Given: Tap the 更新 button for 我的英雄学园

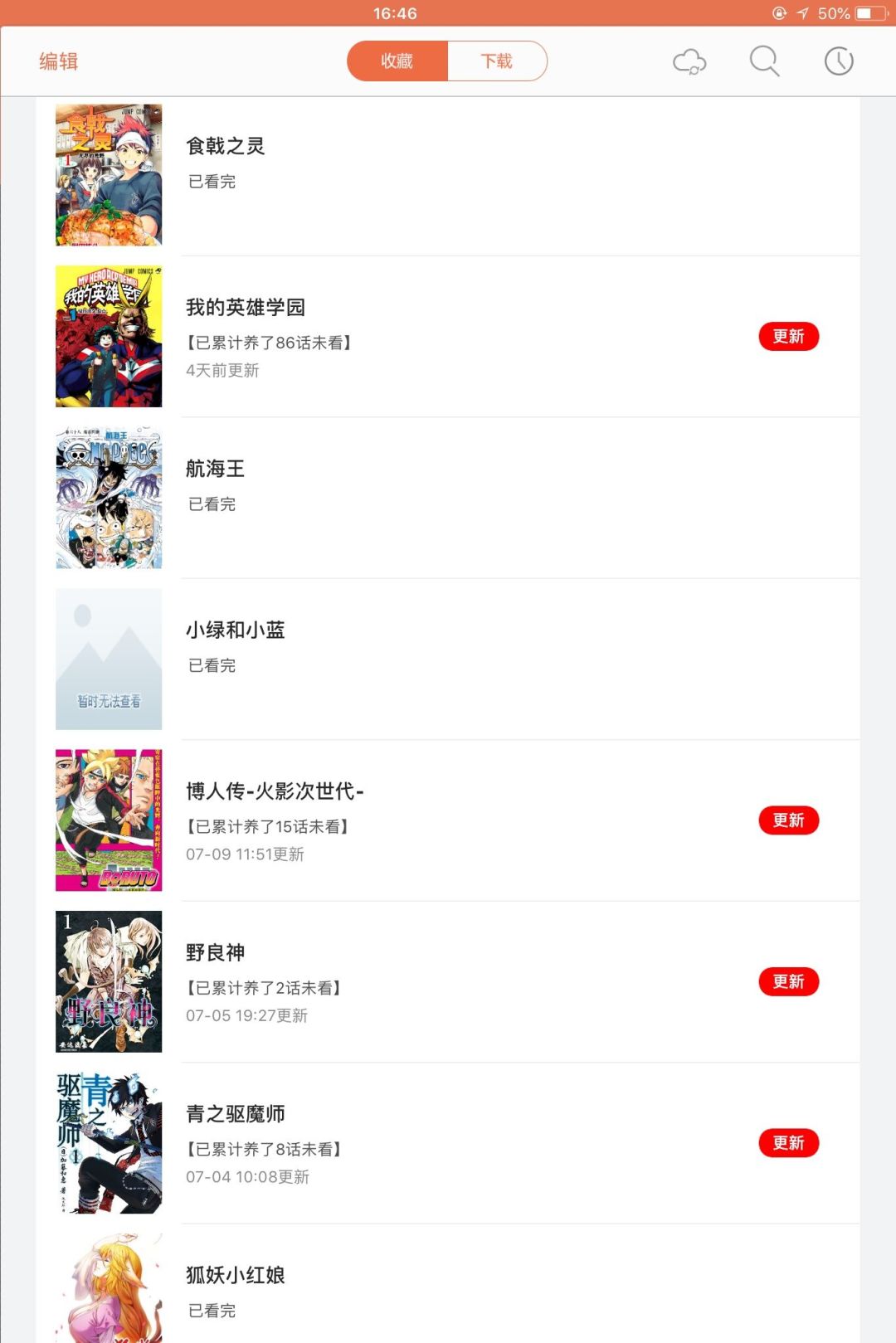Looking at the screenshot, I should pos(788,337).
